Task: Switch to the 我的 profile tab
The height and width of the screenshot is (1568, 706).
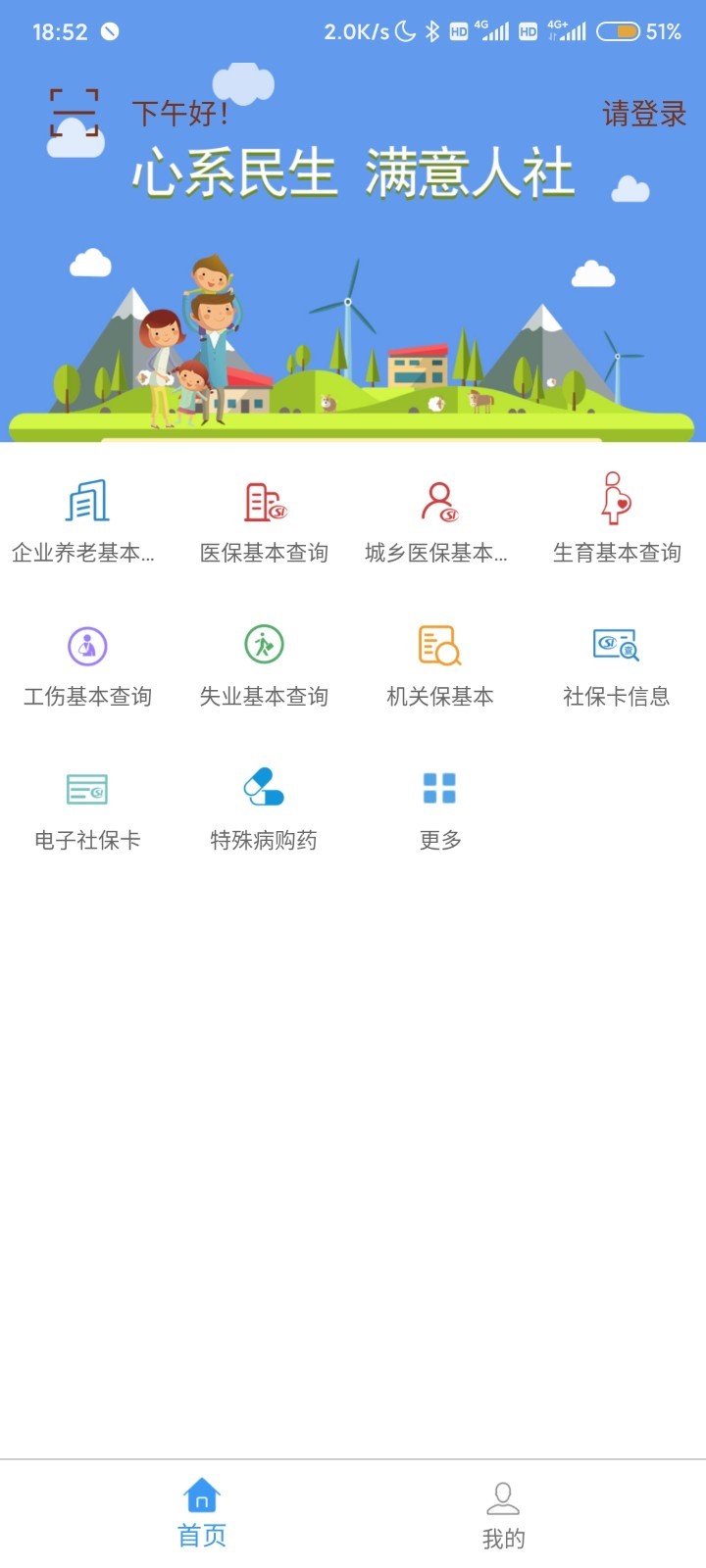Action: [504, 1512]
